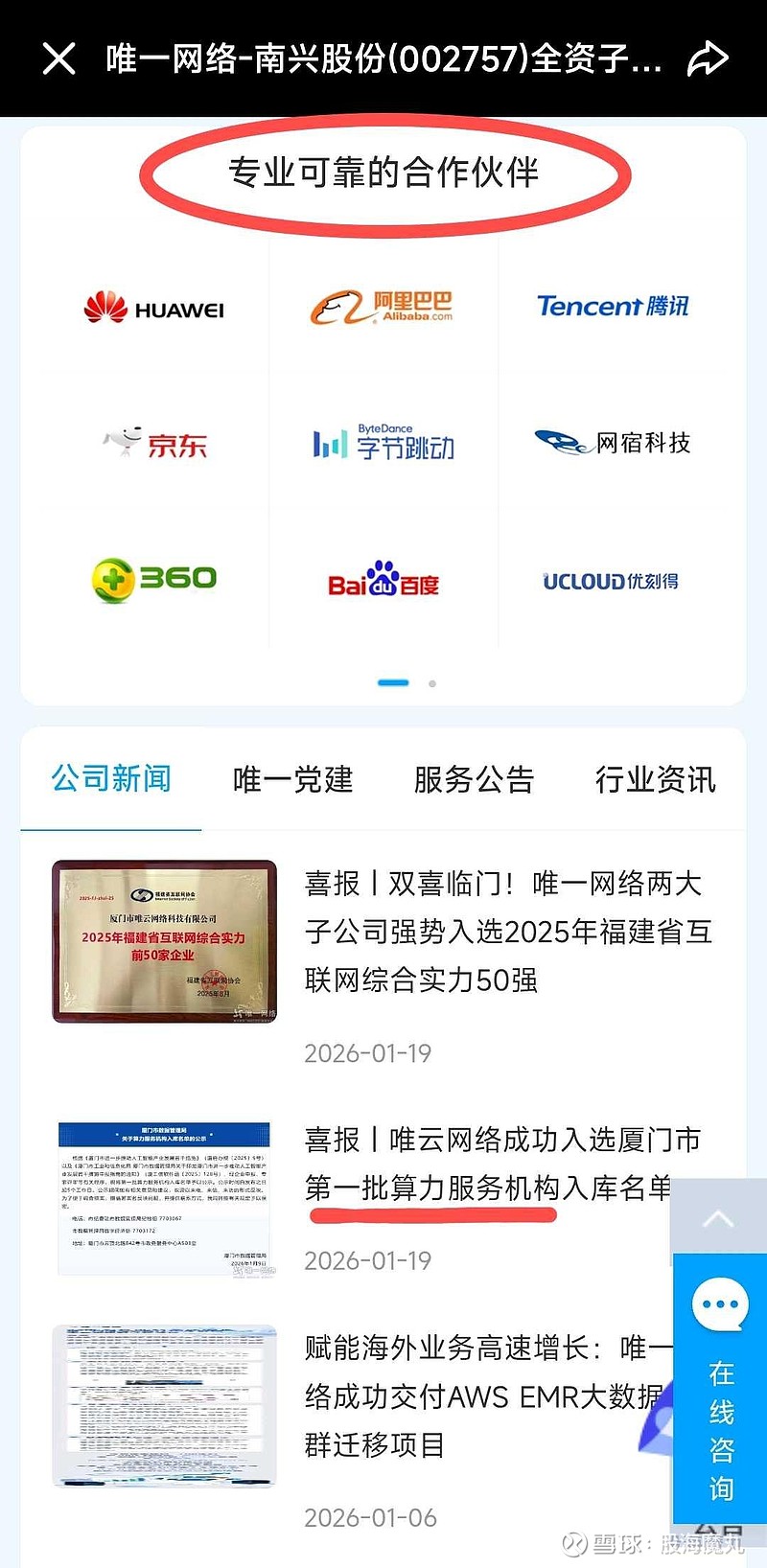767x1568 pixels.
Task: Select the ByteDance (字节跳动) logo
Action: pos(383,441)
